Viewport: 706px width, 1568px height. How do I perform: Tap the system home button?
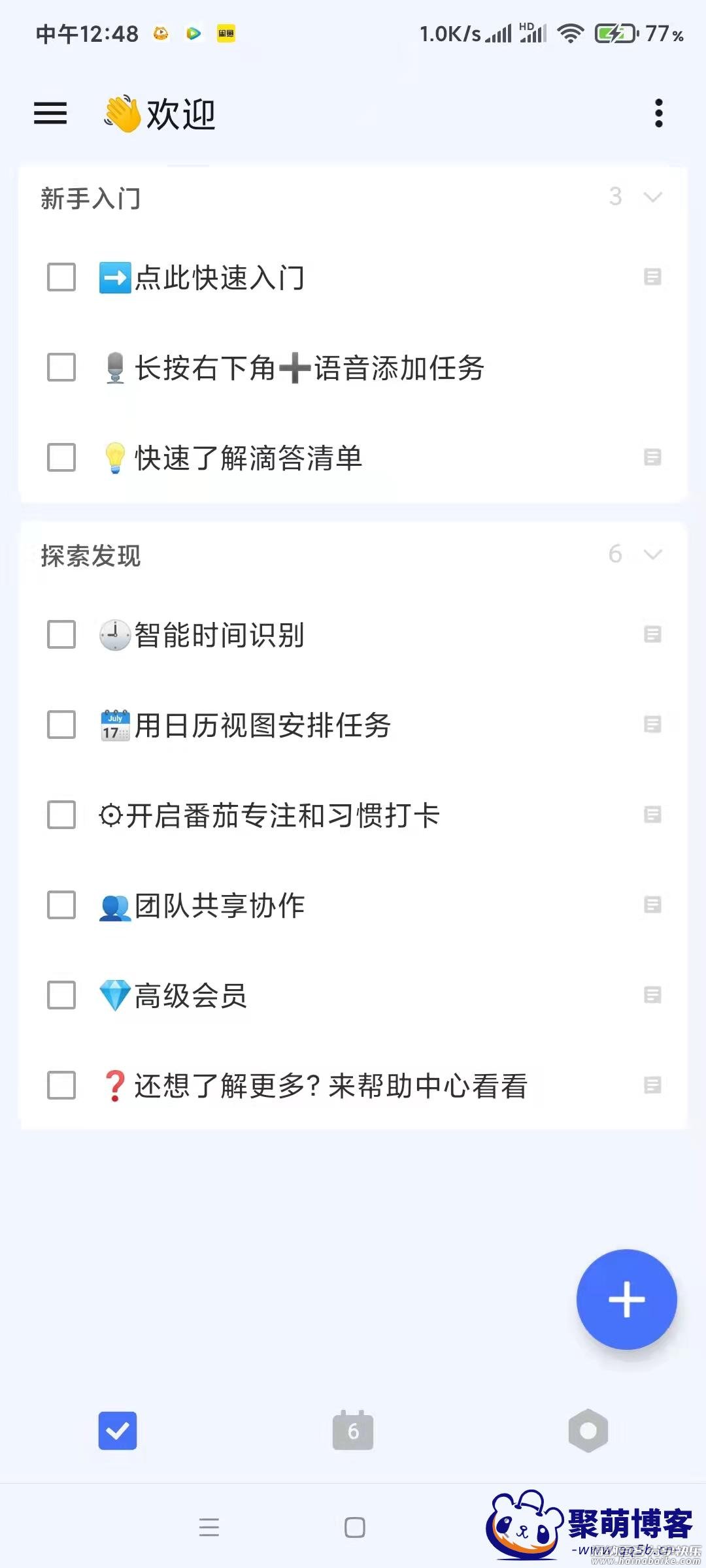tap(354, 1527)
